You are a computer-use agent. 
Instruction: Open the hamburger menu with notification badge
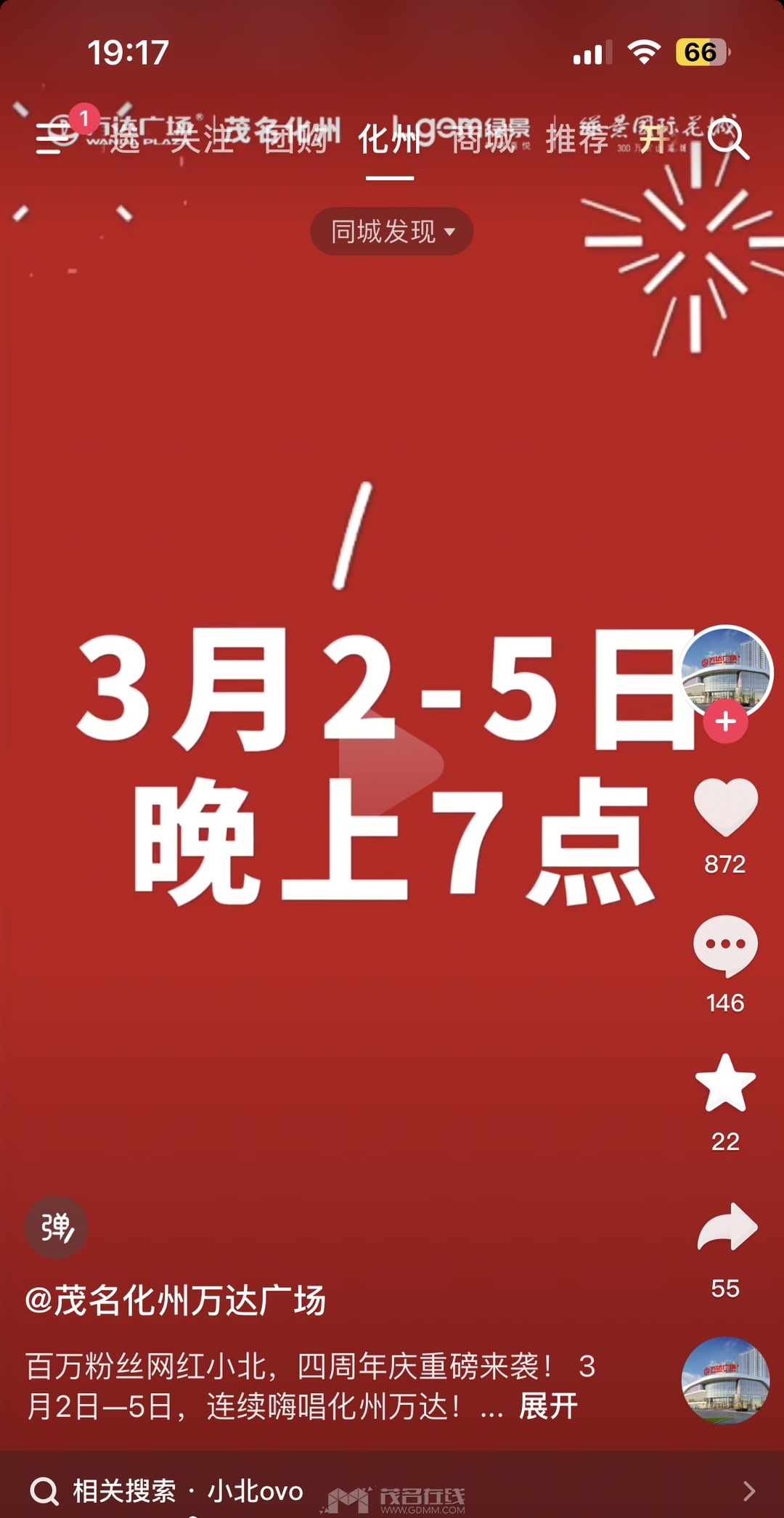(51, 137)
